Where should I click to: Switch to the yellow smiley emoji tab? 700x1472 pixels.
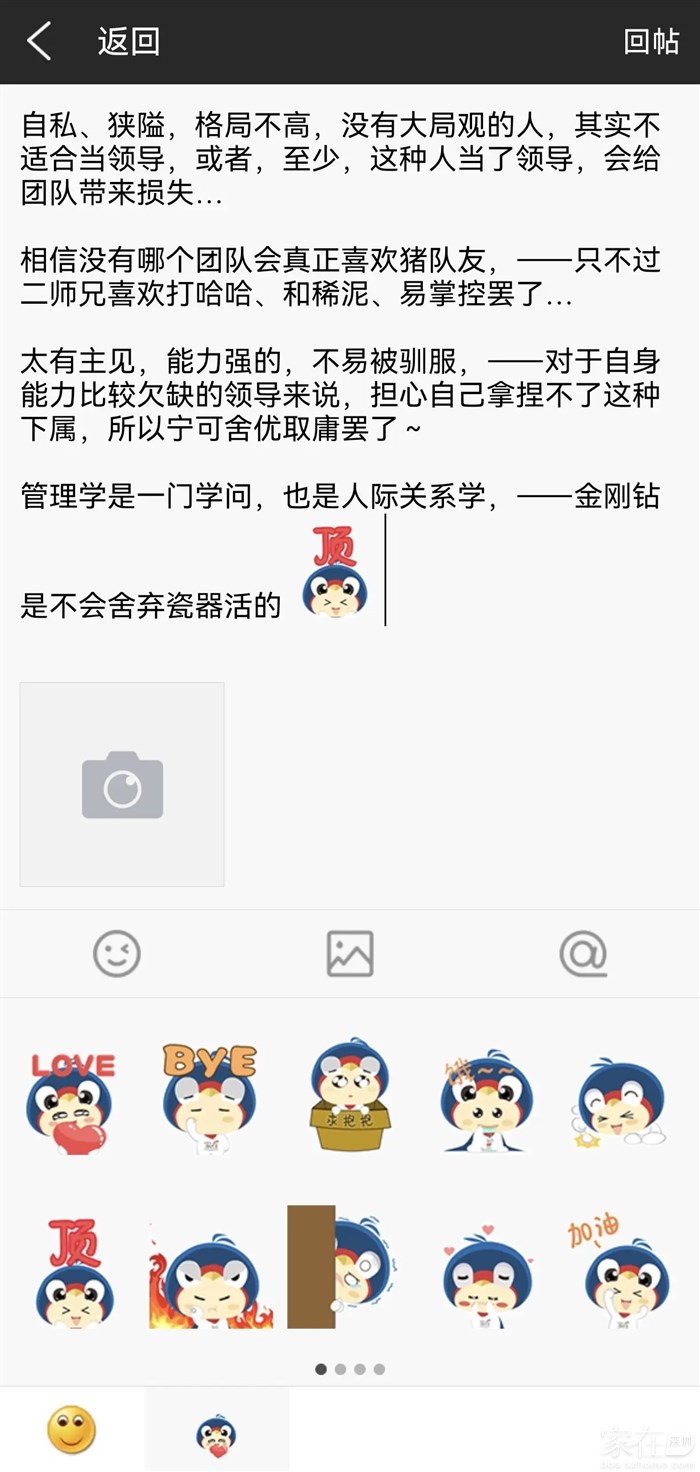click(72, 1430)
